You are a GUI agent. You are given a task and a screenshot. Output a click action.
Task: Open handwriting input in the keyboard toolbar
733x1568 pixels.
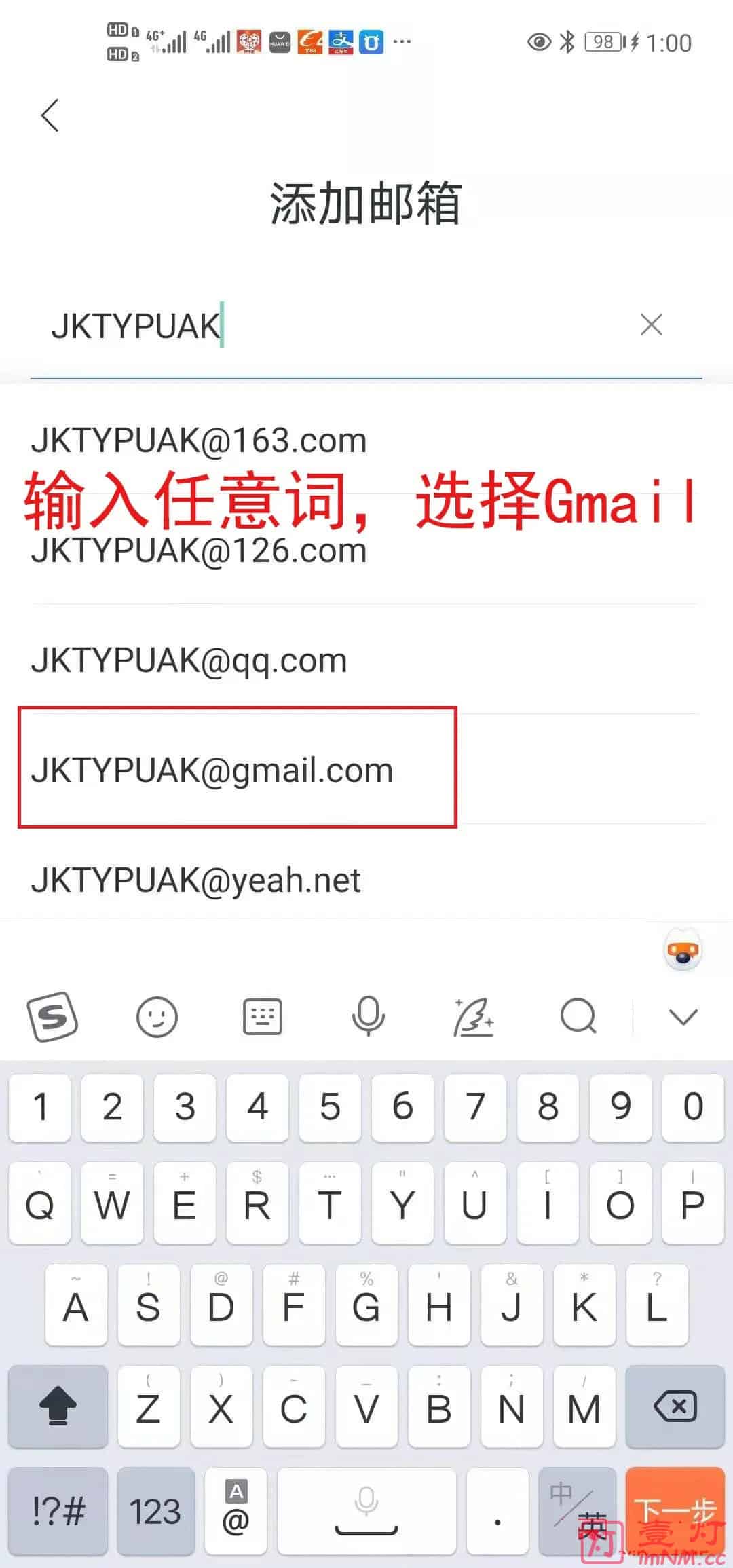tap(474, 1017)
